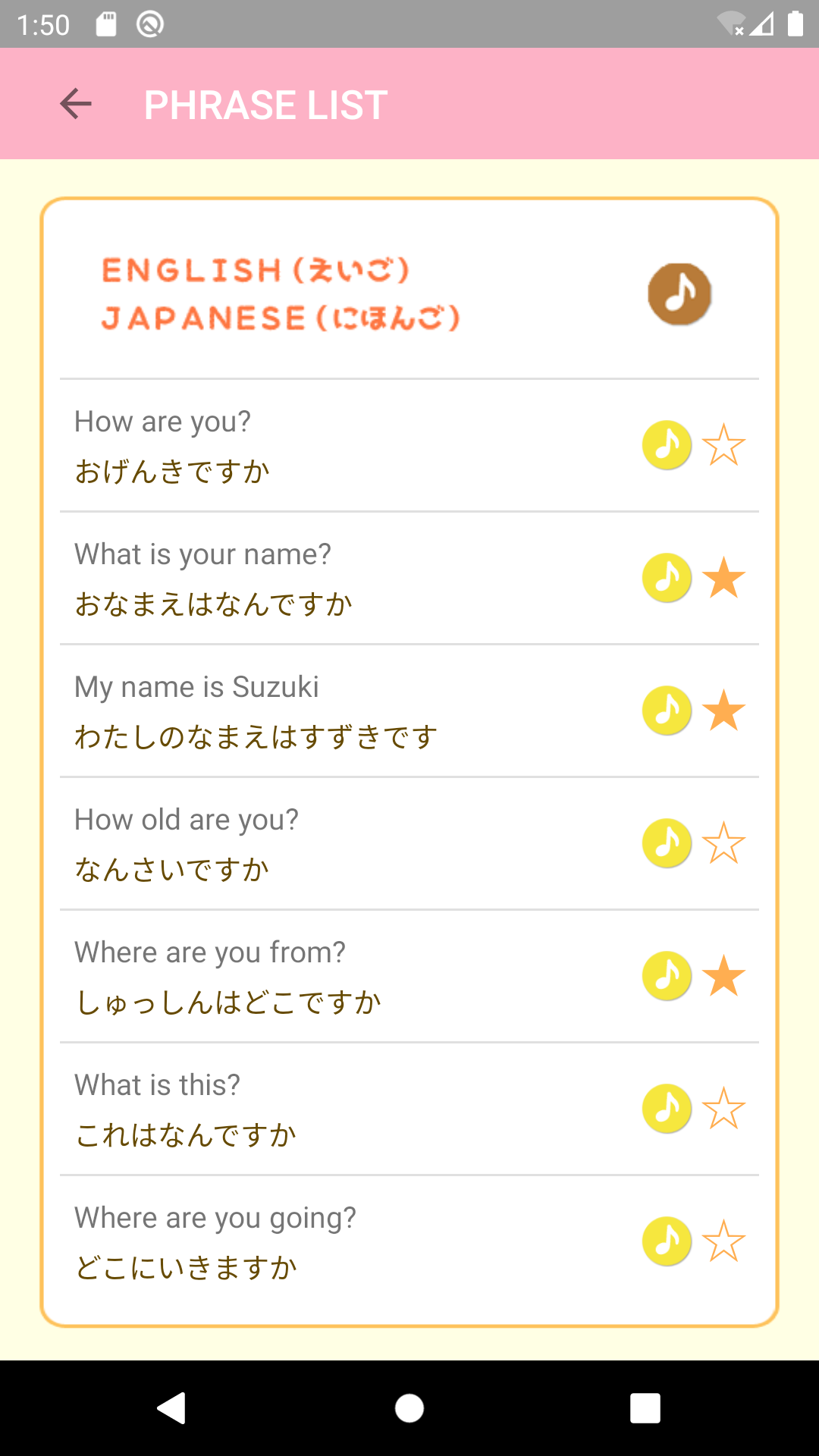The height and width of the screenshot is (1456, 819).
Task: Play audio for "How old are you?"
Action: 666,843
